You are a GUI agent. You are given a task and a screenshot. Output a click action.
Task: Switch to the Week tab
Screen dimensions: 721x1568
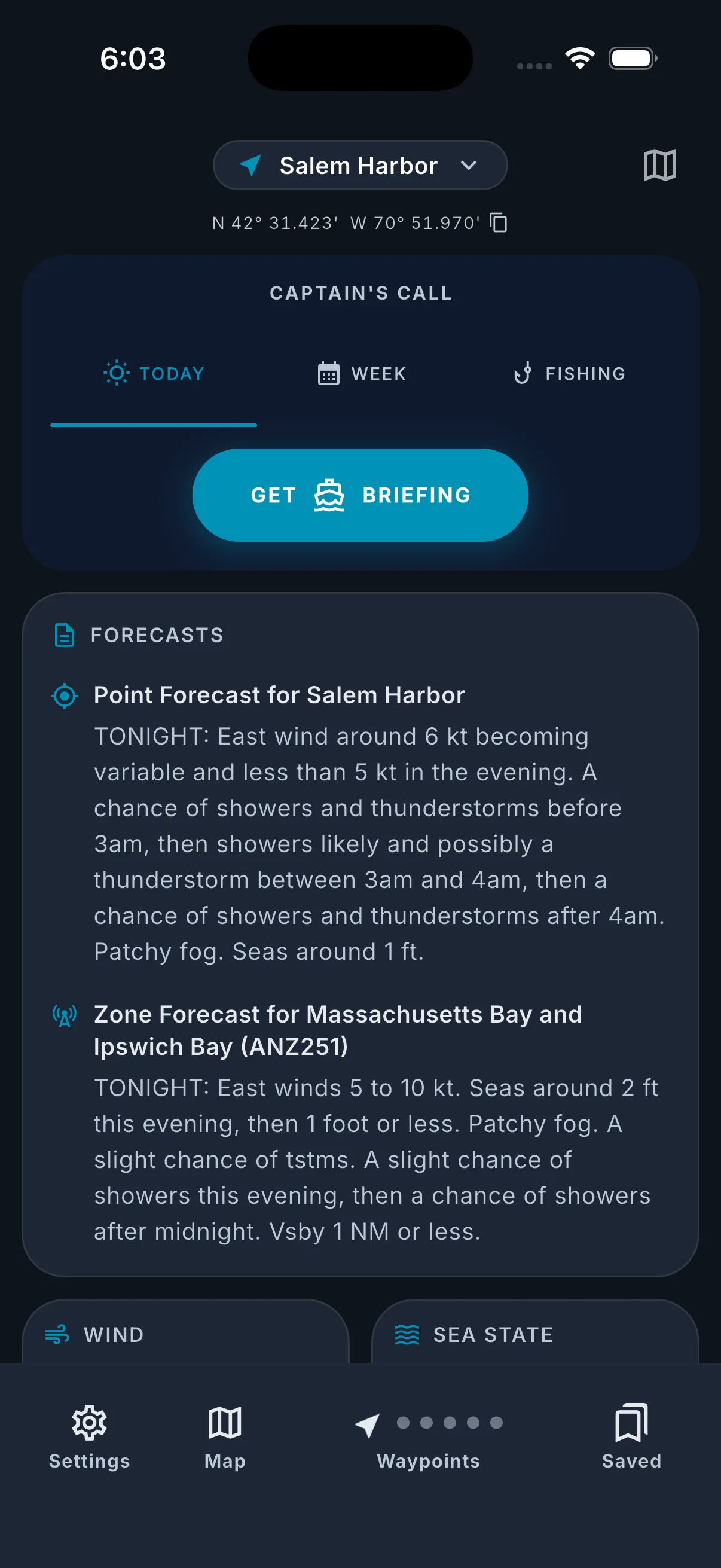click(362, 373)
